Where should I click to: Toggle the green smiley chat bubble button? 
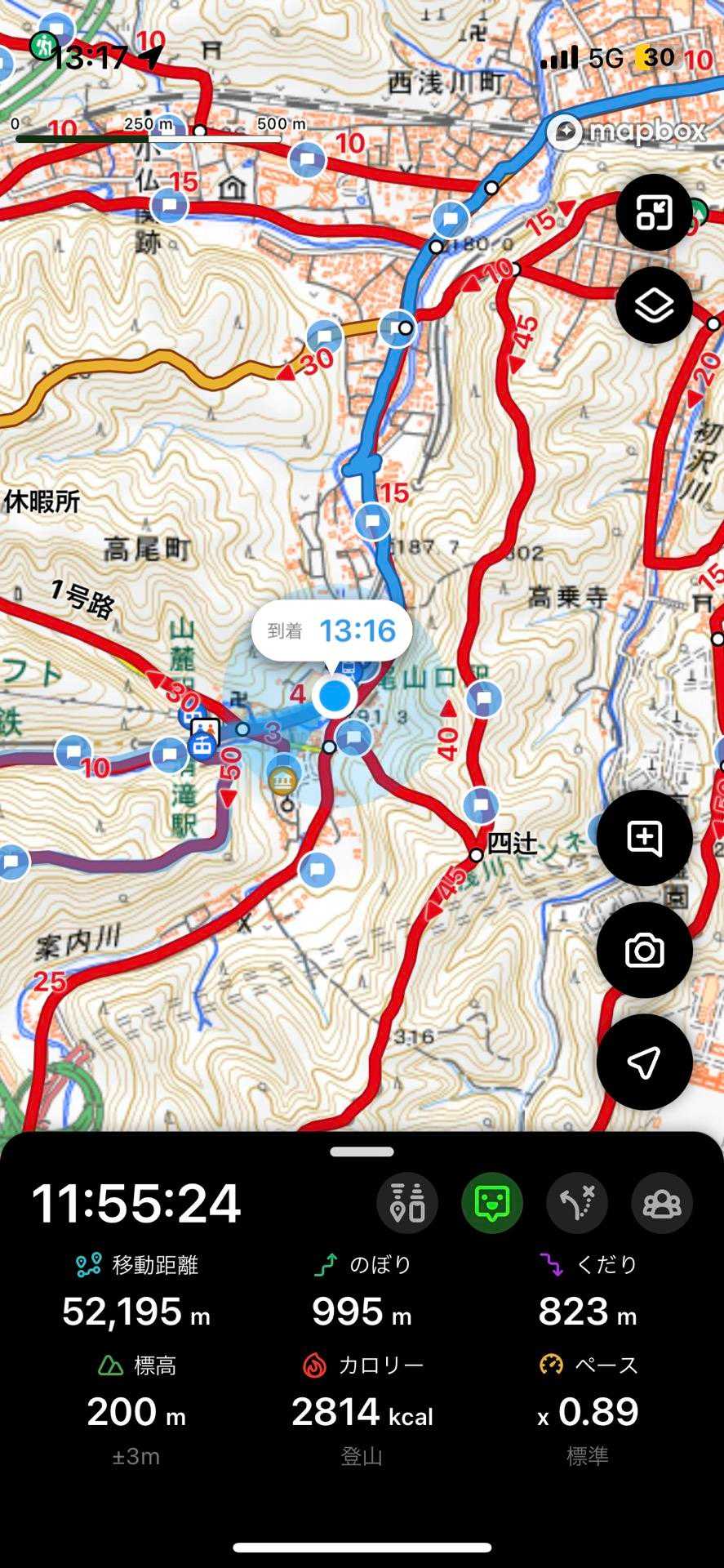(x=492, y=1203)
